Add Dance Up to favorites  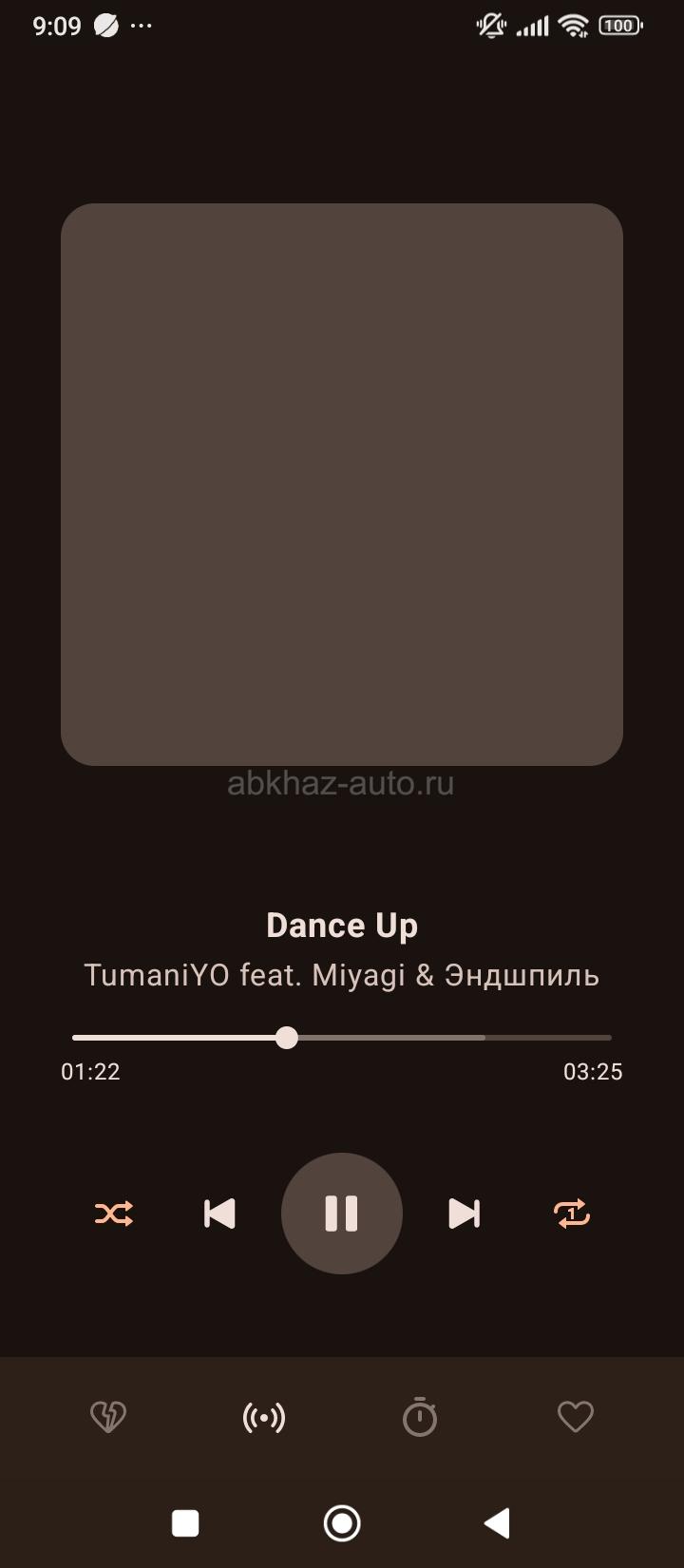(x=575, y=1417)
